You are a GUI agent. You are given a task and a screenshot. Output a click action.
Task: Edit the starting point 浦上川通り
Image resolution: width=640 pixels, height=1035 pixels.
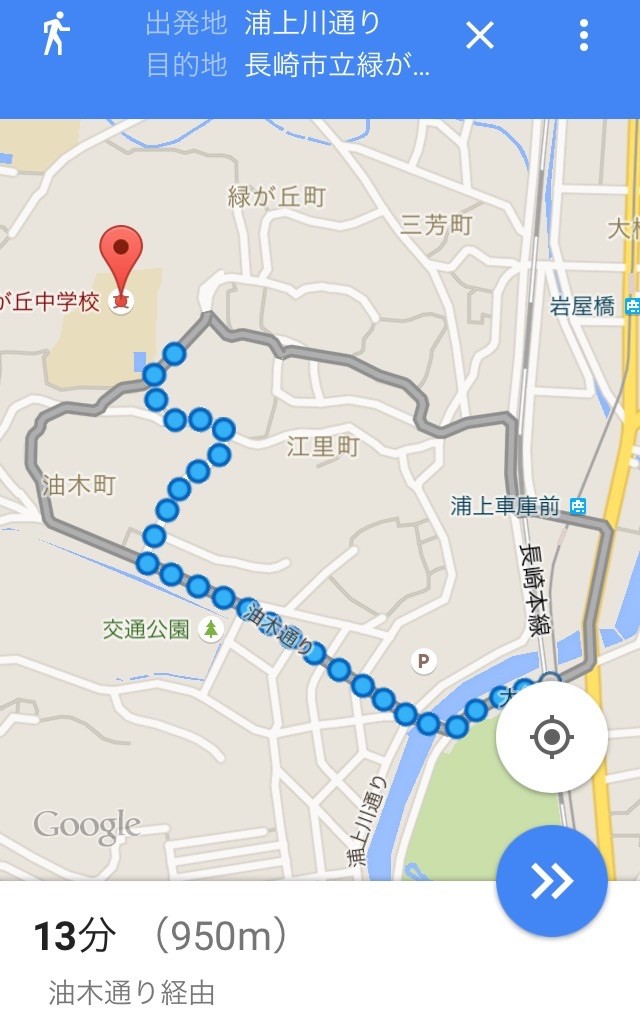[312, 24]
